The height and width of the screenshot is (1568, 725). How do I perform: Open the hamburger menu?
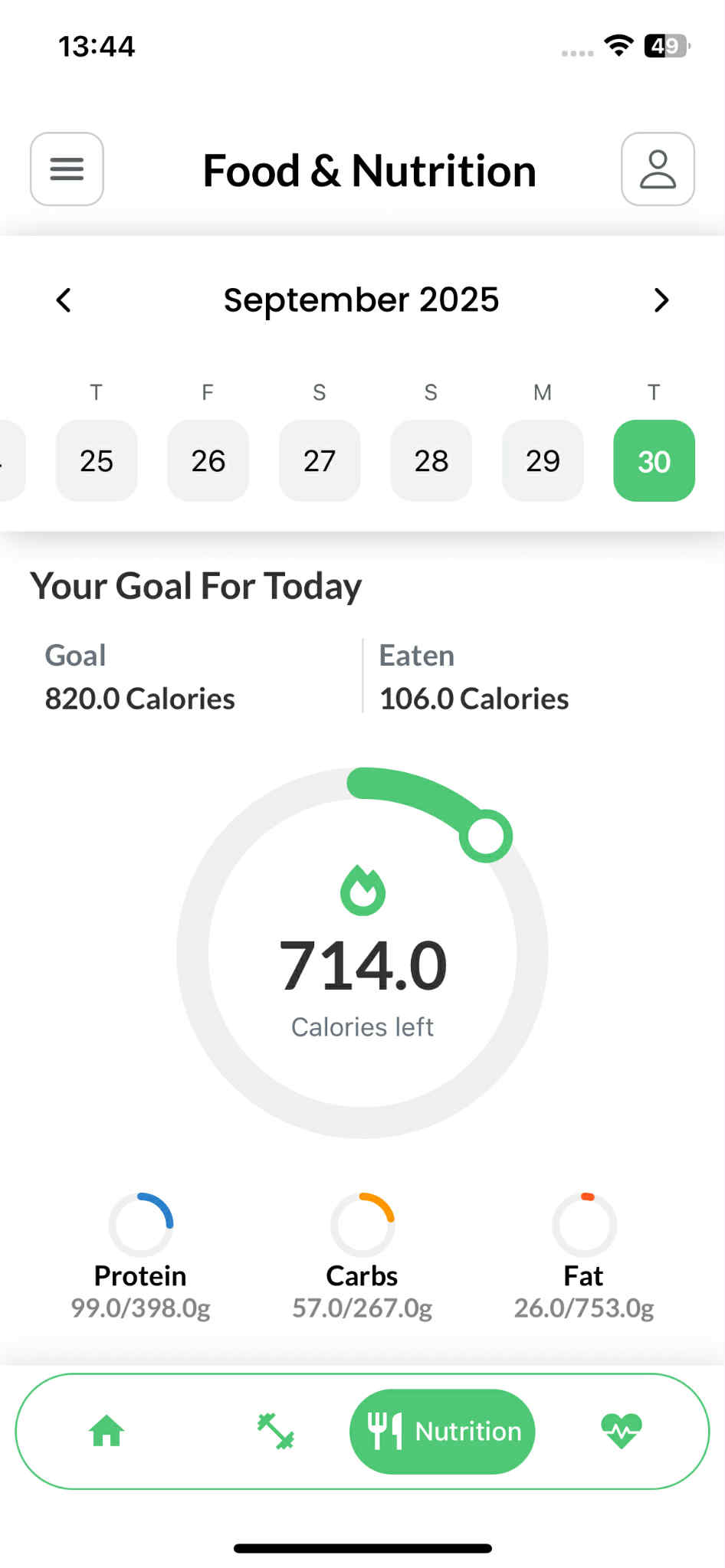pos(67,169)
